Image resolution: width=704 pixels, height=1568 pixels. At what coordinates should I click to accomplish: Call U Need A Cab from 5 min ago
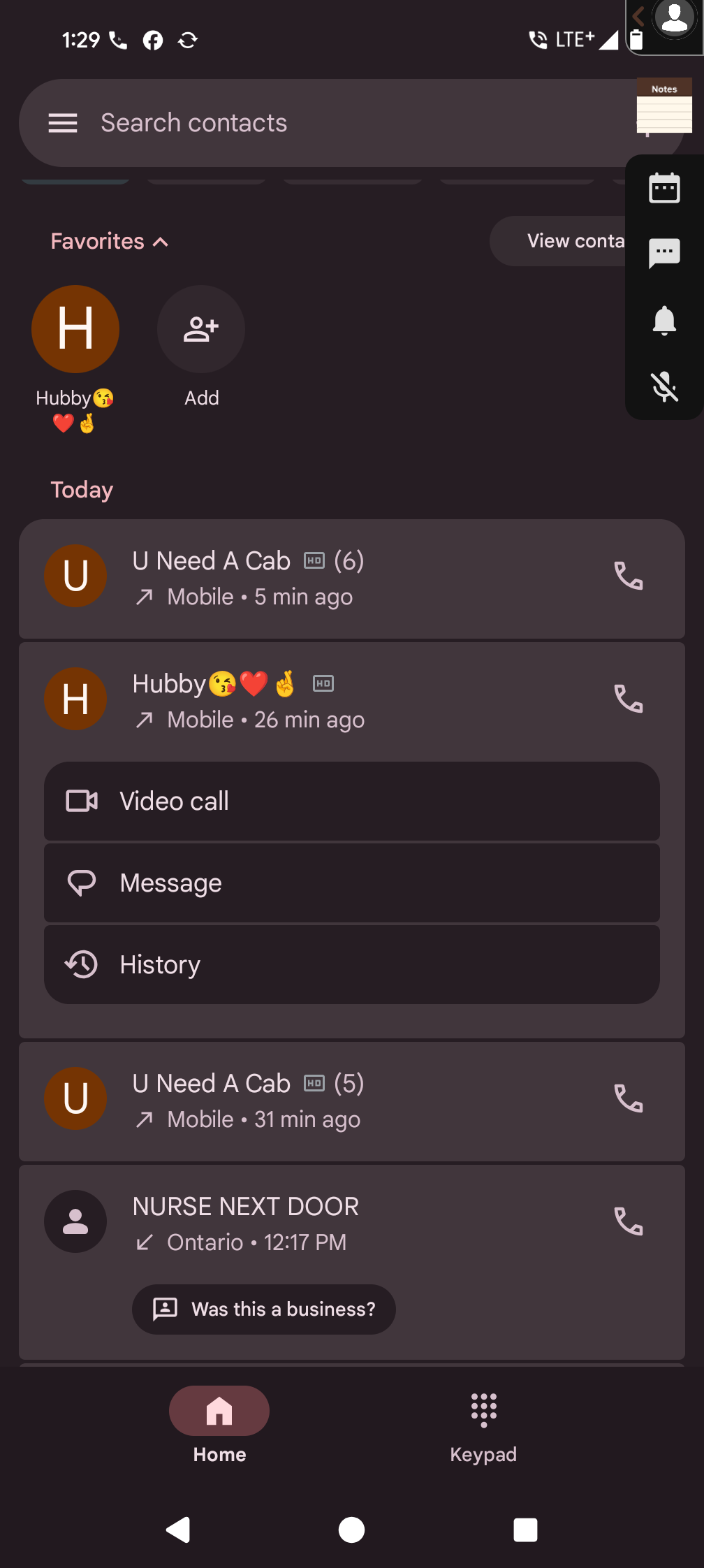628,576
